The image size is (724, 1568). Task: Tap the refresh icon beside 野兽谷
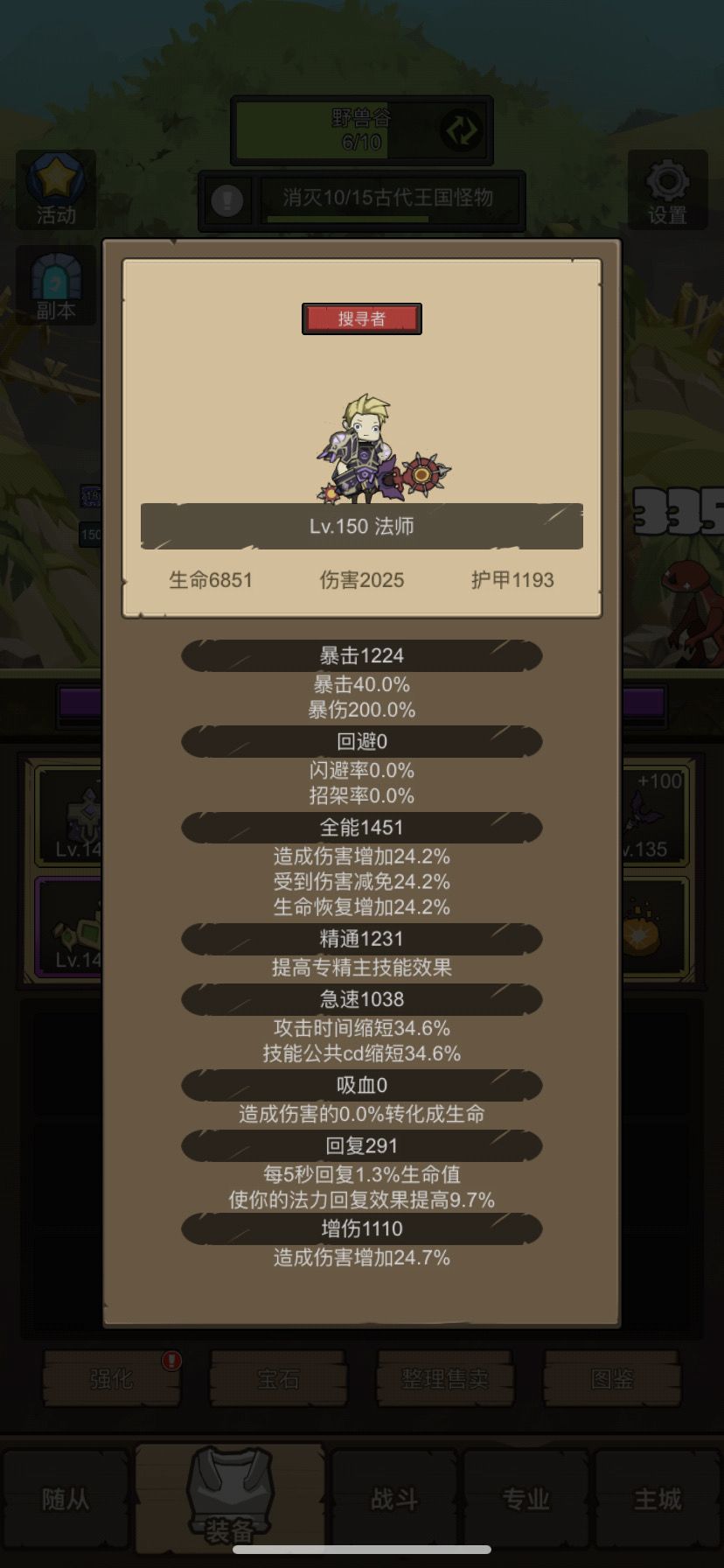tap(463, 128)
